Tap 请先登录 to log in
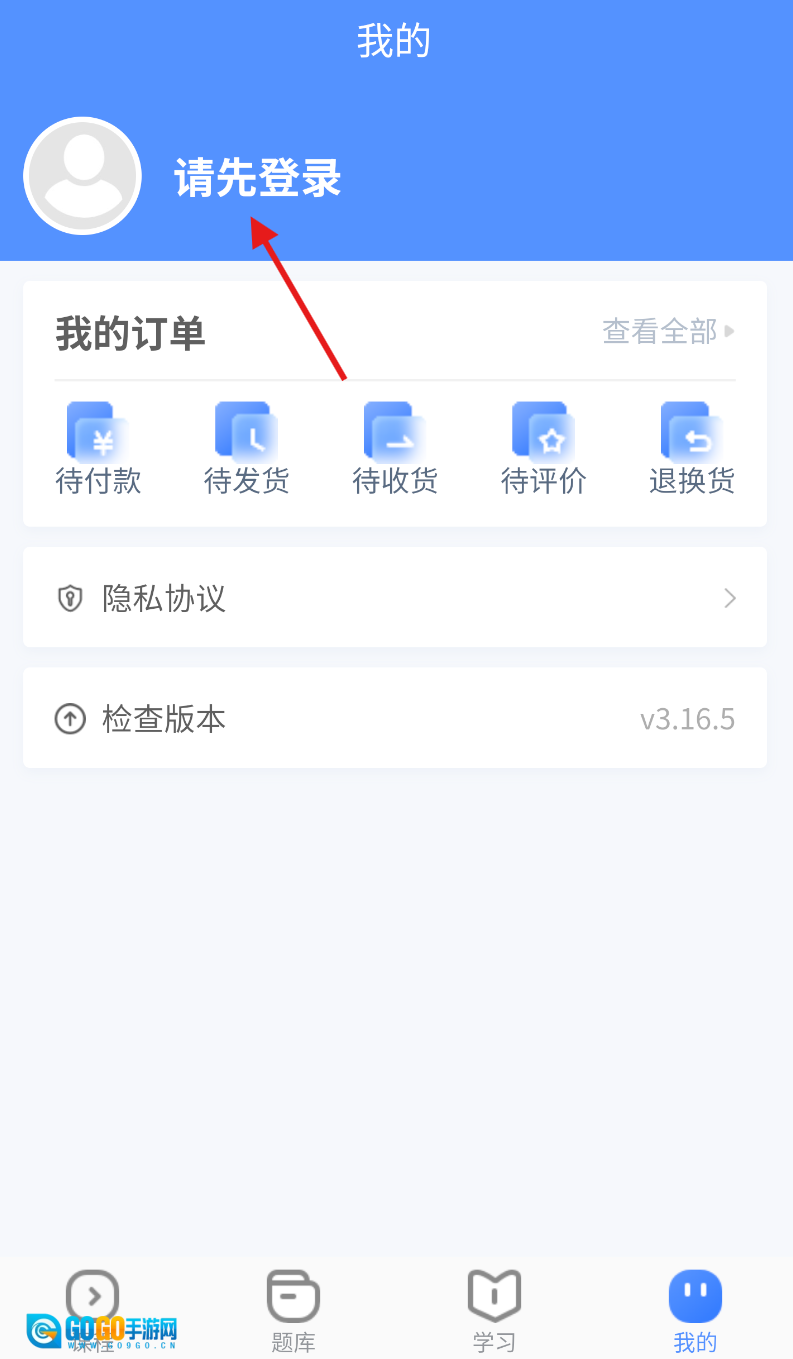This screenshot has height=1359, width=793. coord(258,178)
